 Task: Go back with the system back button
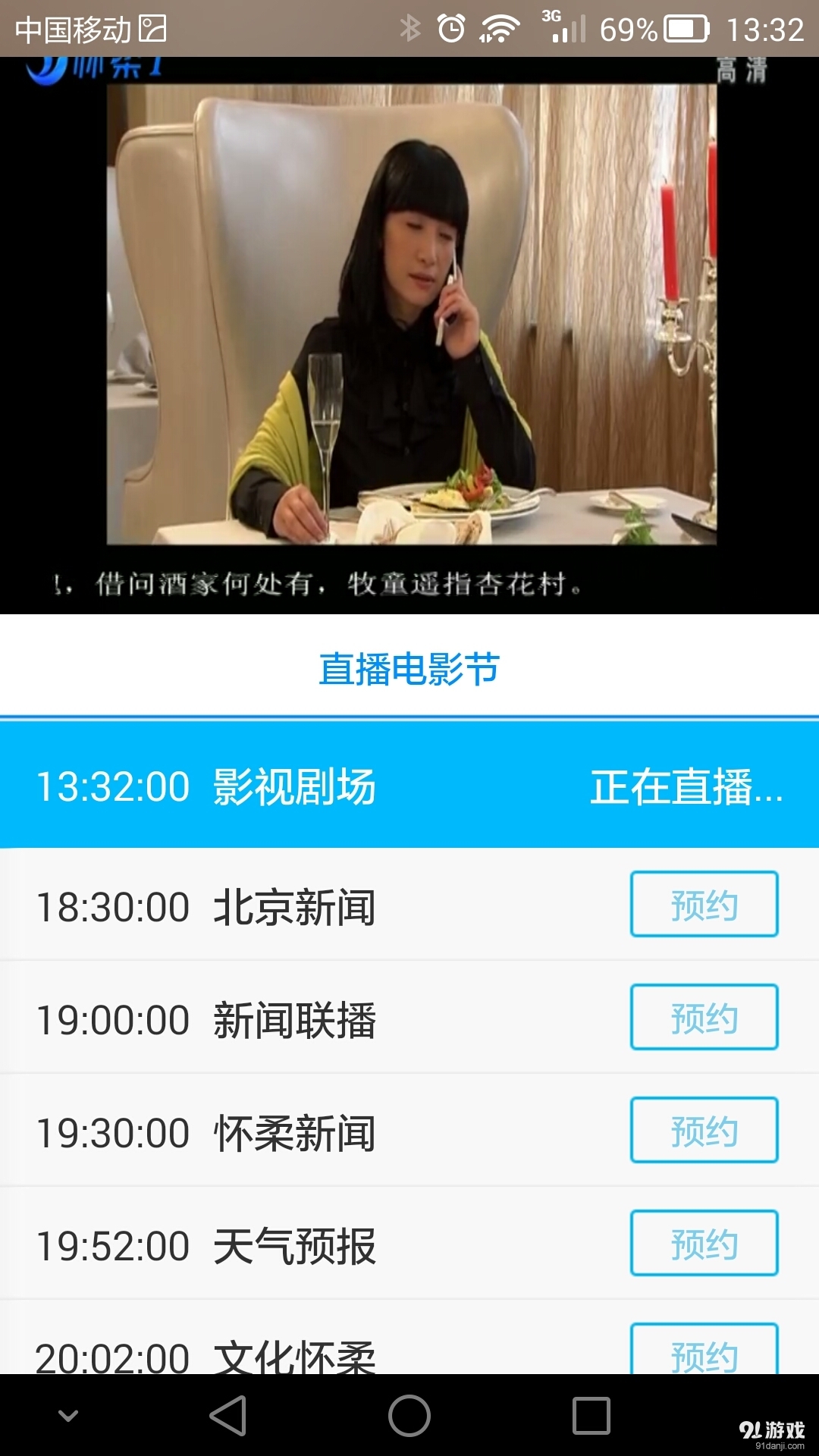[x=228, y=1416]
